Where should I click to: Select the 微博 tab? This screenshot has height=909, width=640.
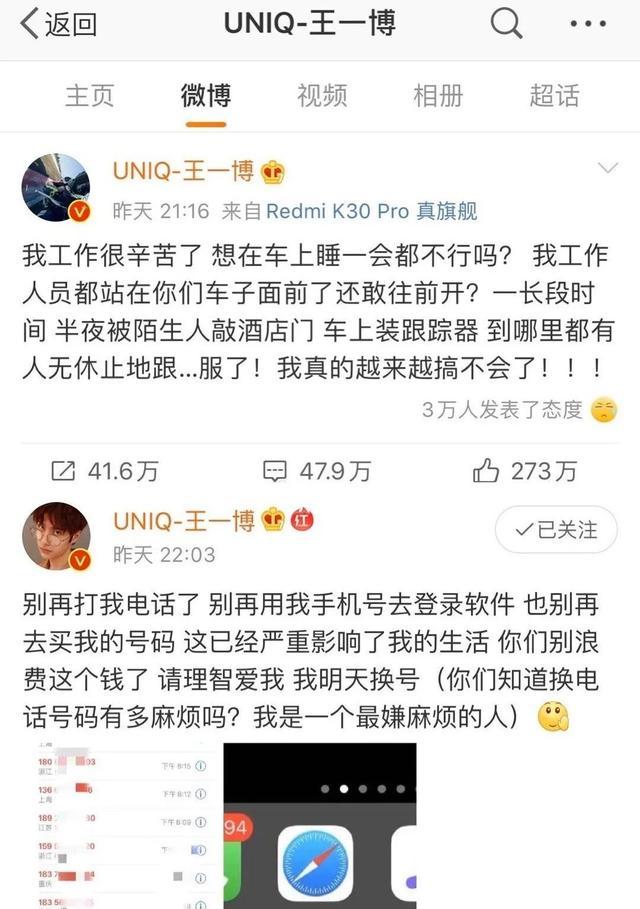pos(206,95)
